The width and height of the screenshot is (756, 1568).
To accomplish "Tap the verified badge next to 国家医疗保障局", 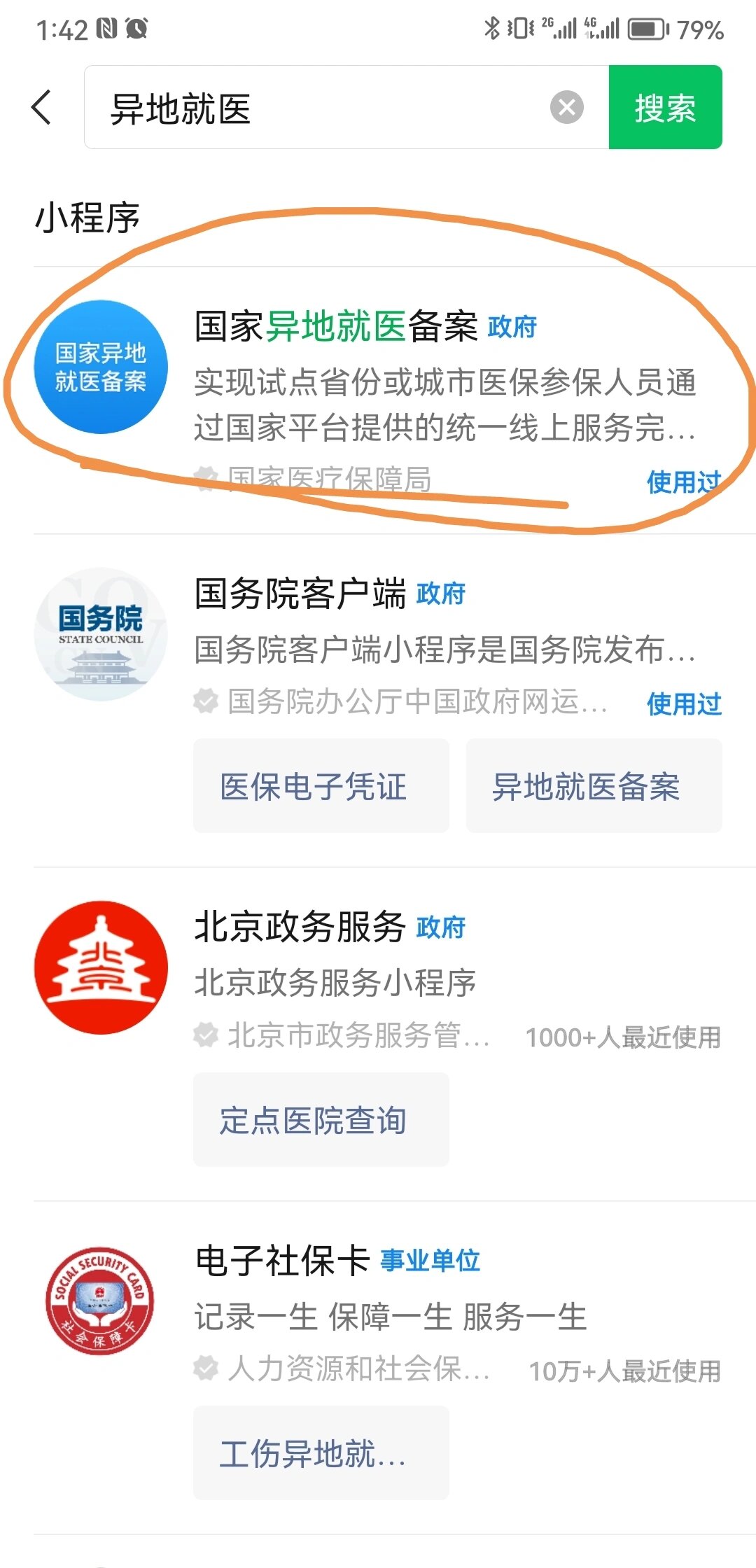I will [x=206, y=476].
